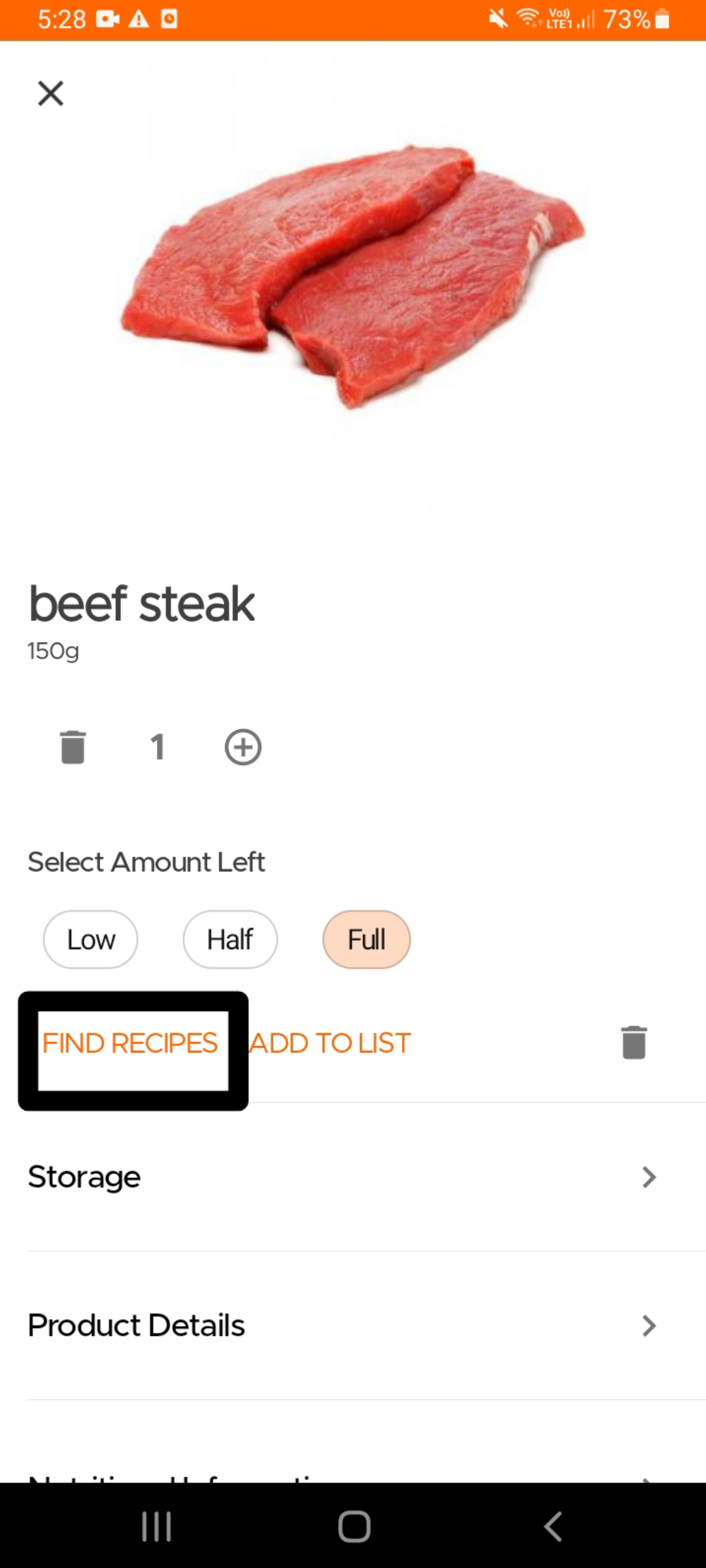The width and height of the screenshot is (706, 1568).
Task: Find recipes using beef steak
Action: (x=130, y=1043)
